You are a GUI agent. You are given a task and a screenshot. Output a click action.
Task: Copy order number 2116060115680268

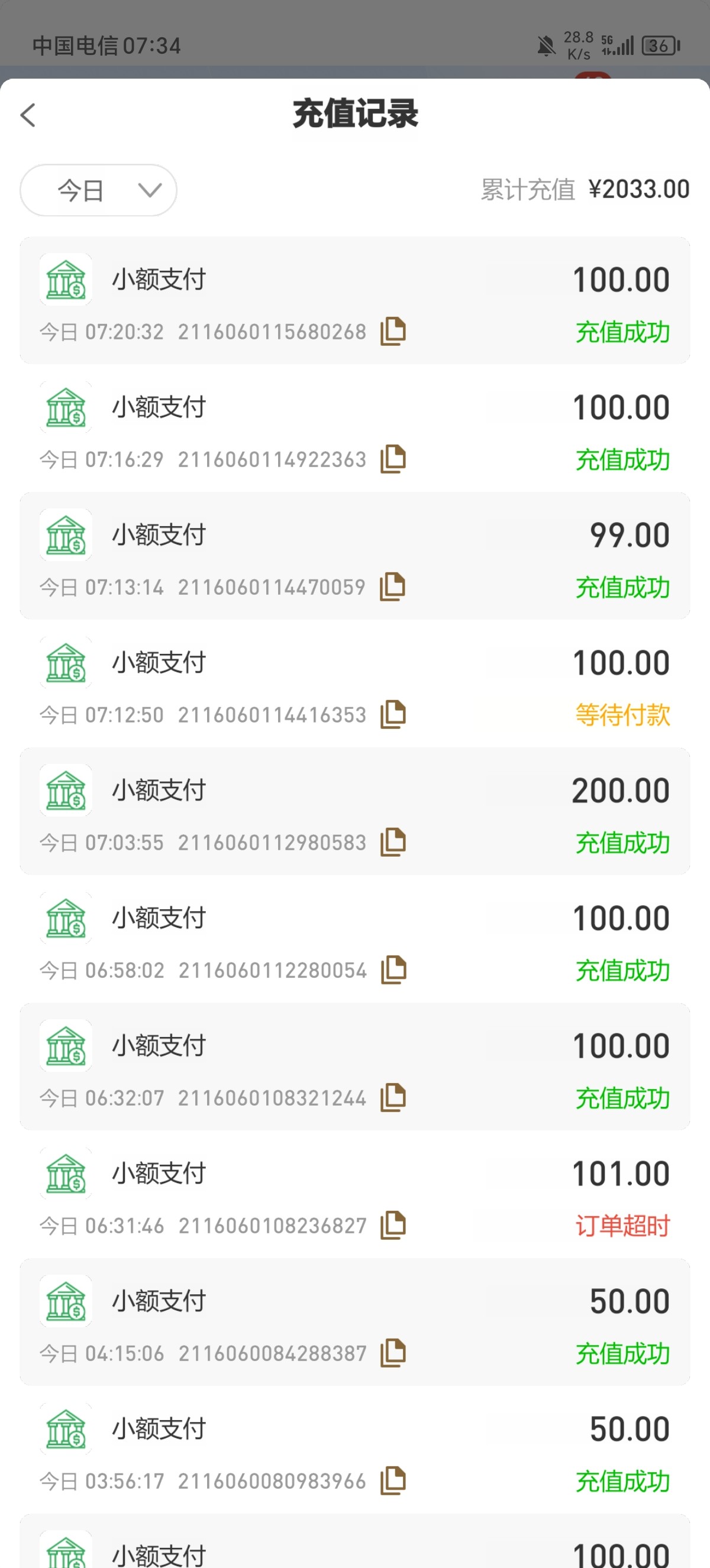(x=393, y=332)
